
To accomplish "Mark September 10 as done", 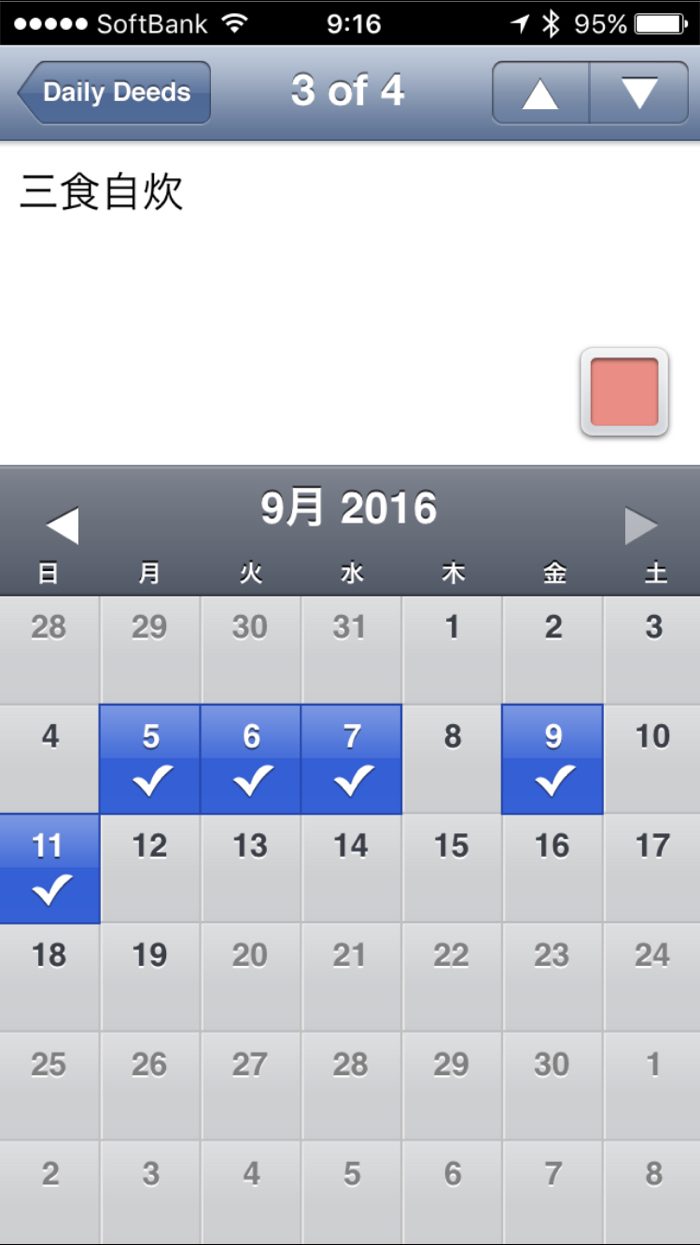I will (x=652, y=759).
